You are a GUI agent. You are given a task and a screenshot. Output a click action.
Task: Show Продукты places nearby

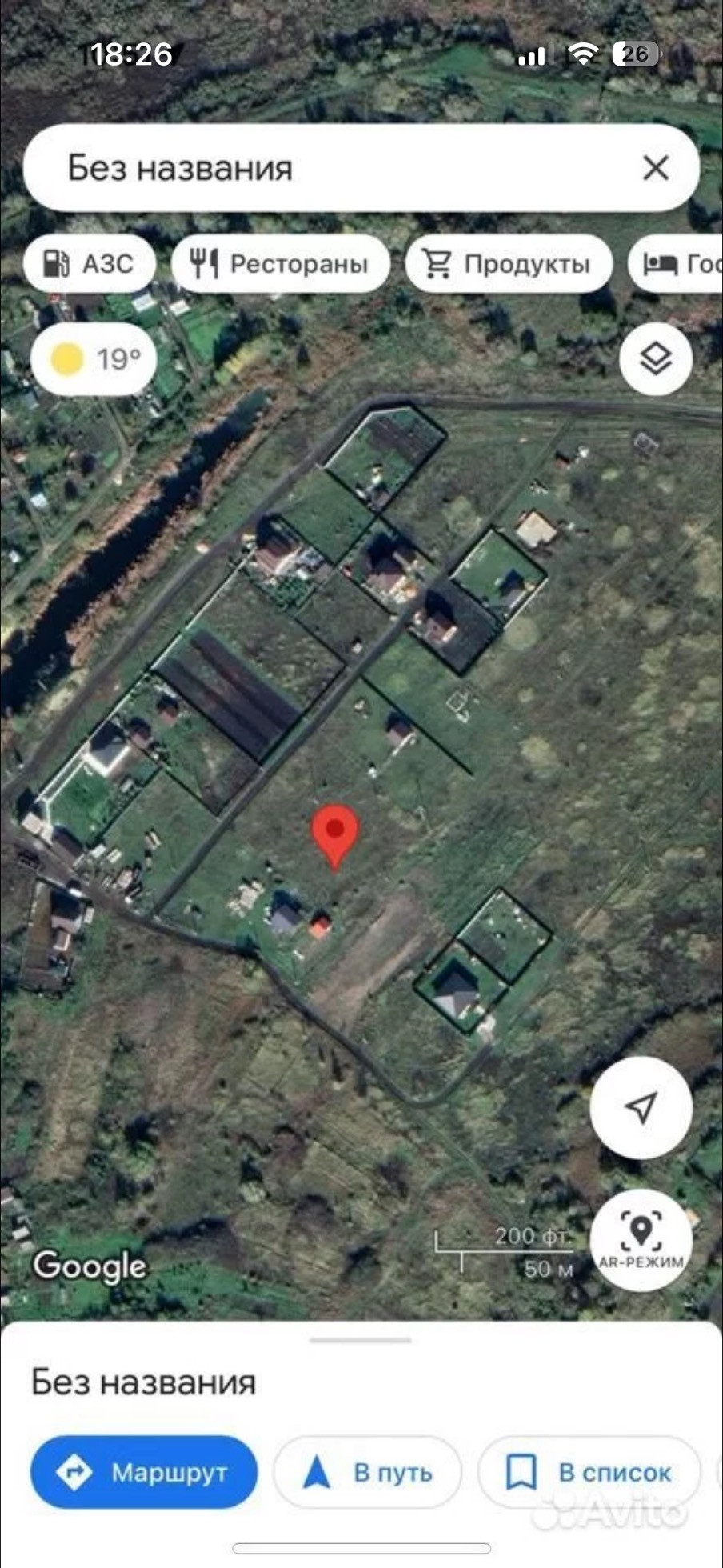(509, 263)
